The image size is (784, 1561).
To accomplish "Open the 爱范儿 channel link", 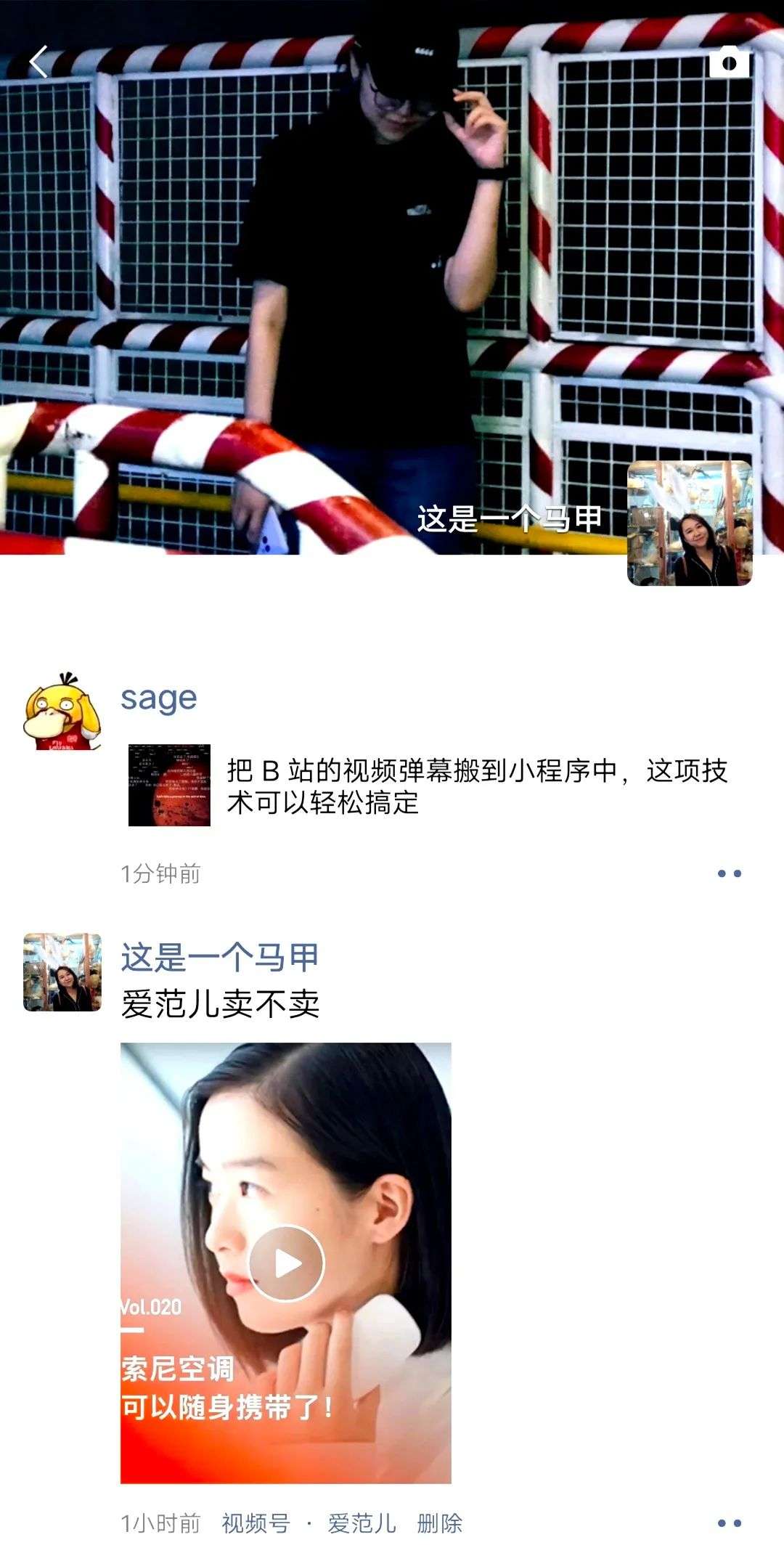I will [362, 1523].
